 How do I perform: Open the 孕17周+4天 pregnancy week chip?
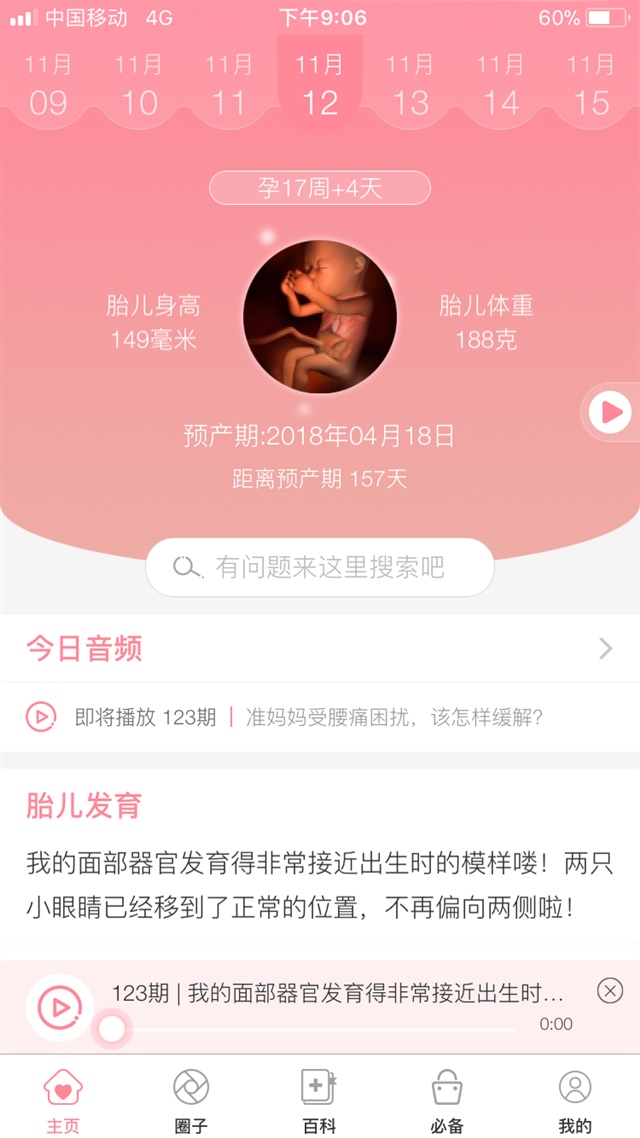[320, 188]
